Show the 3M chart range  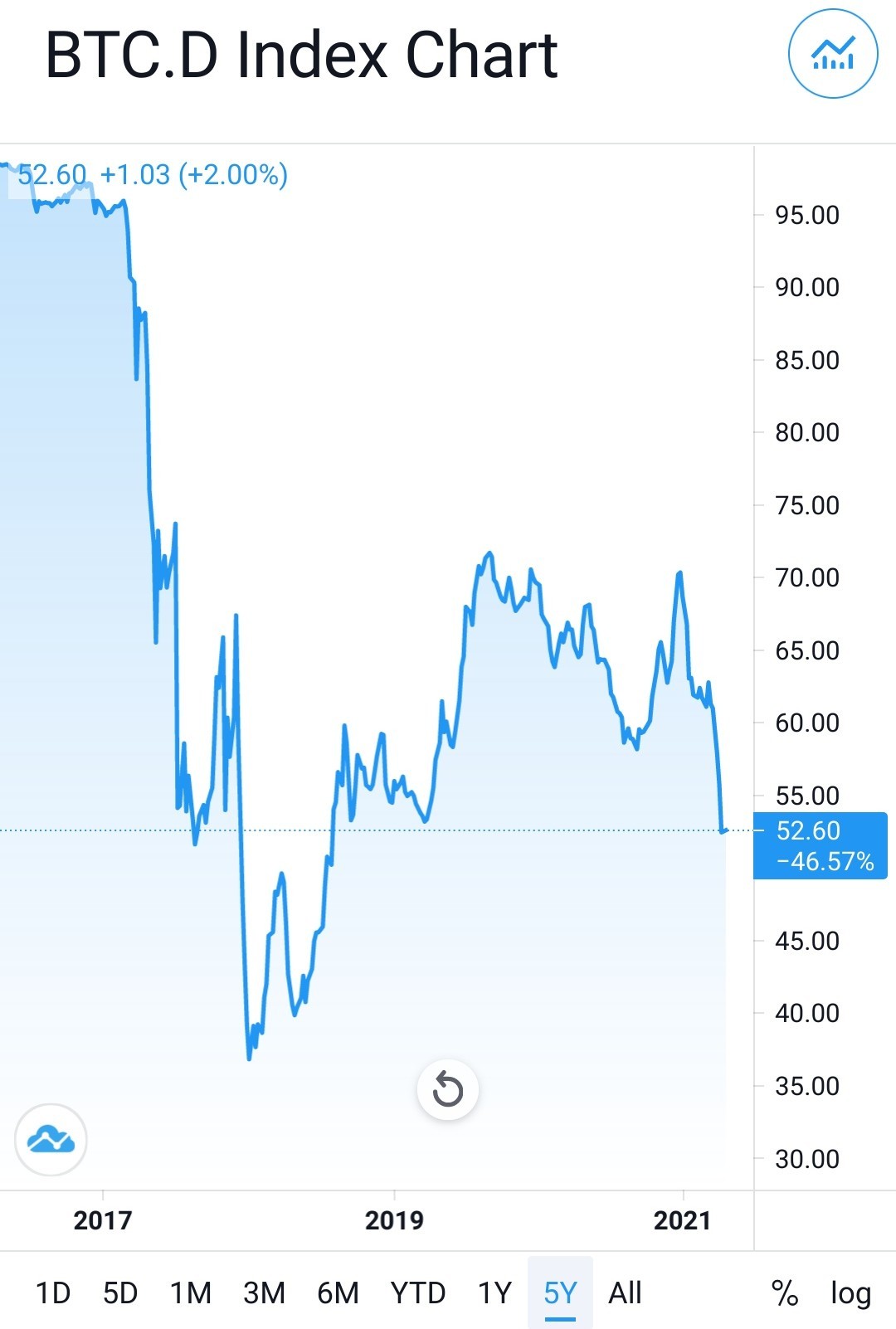tap(264, 1292)
